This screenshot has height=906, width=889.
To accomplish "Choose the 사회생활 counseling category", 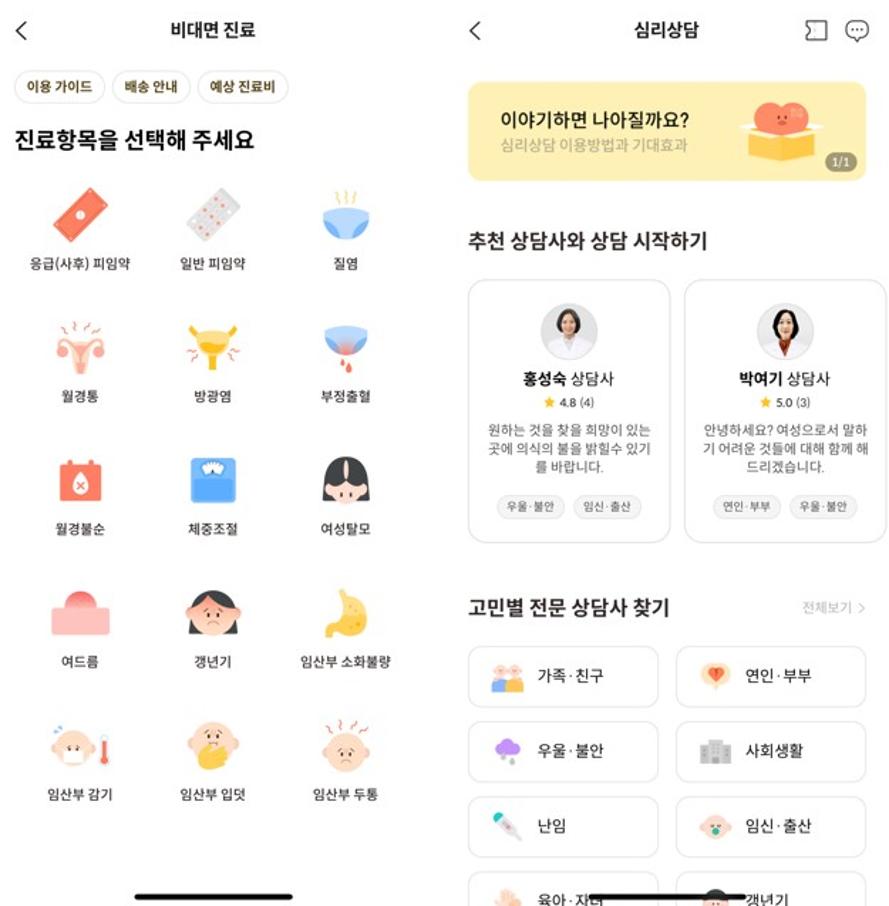I will [x=770, y=751].
